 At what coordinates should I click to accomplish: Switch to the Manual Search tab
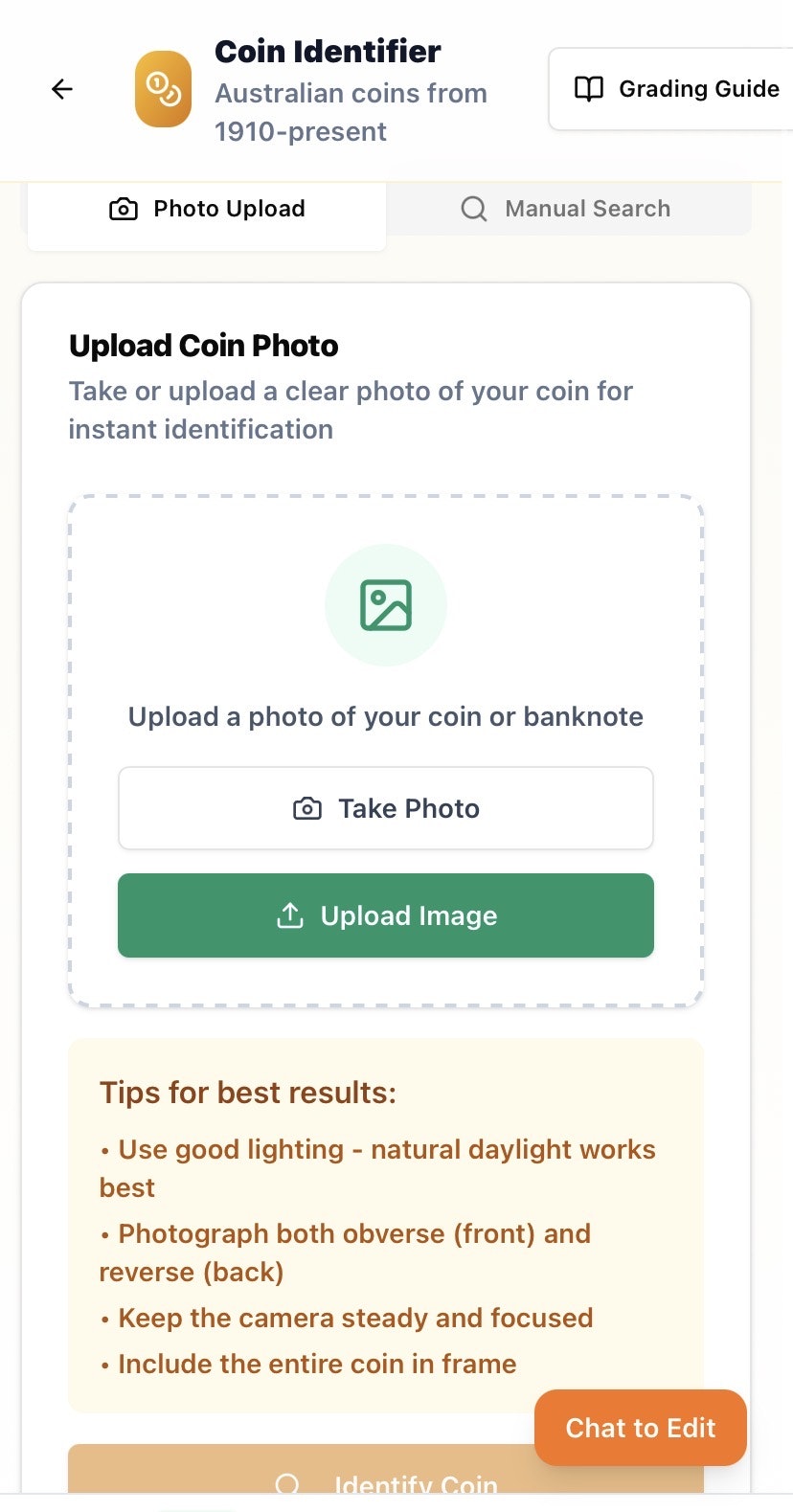[567, 209]
